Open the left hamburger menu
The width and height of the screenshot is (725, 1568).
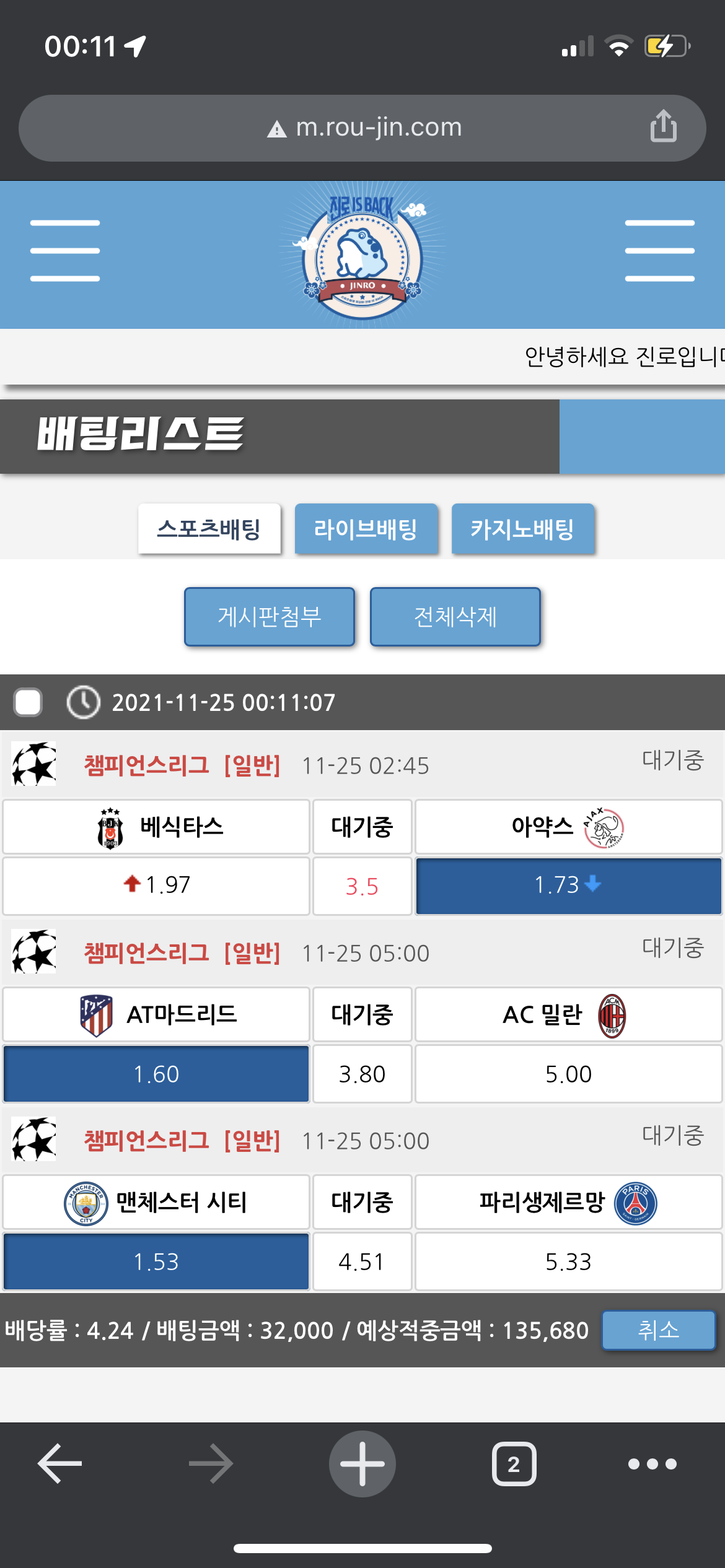coord(65,251)
